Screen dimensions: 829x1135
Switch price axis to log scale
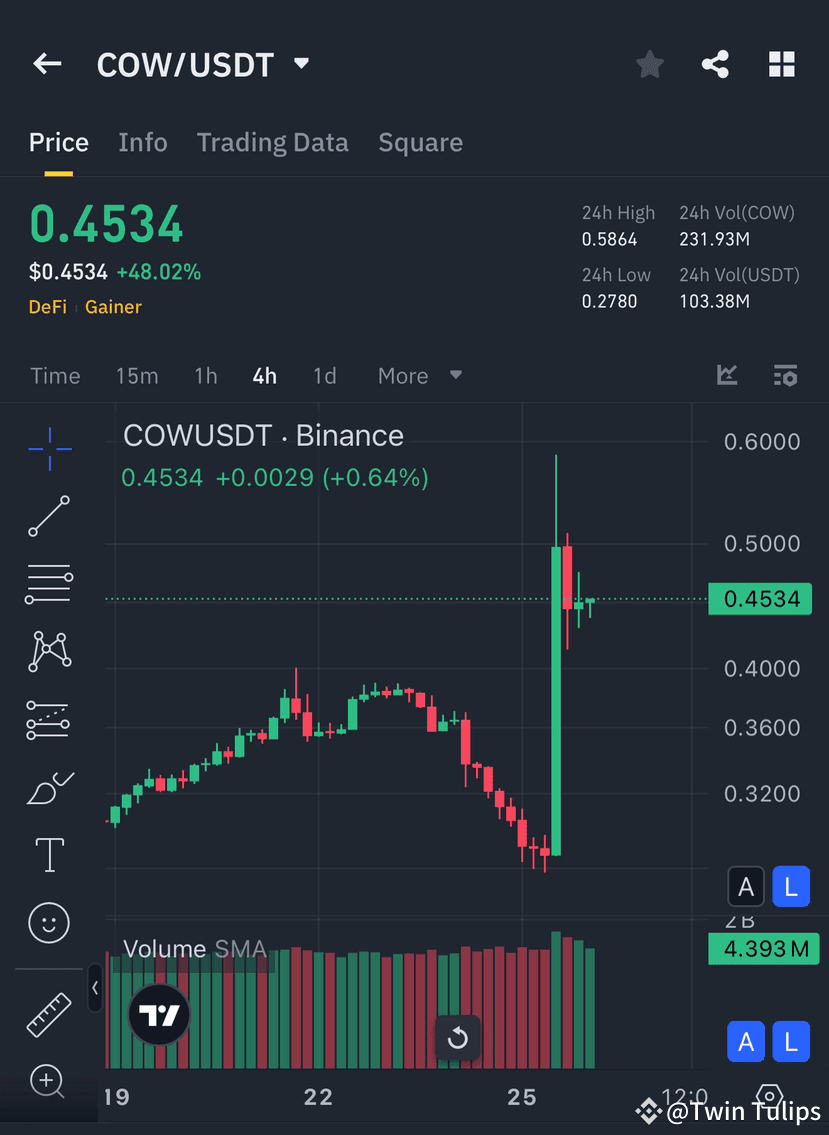coord(791,887)
